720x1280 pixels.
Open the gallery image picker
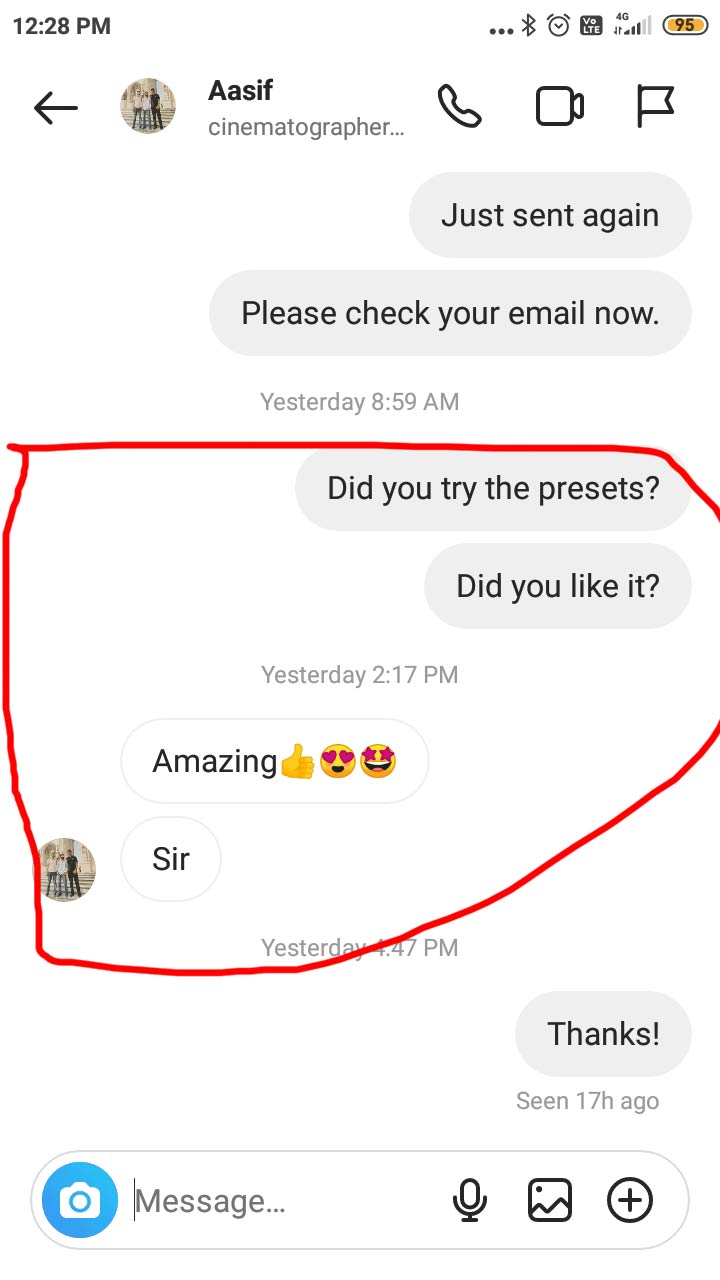point(549,1200)
